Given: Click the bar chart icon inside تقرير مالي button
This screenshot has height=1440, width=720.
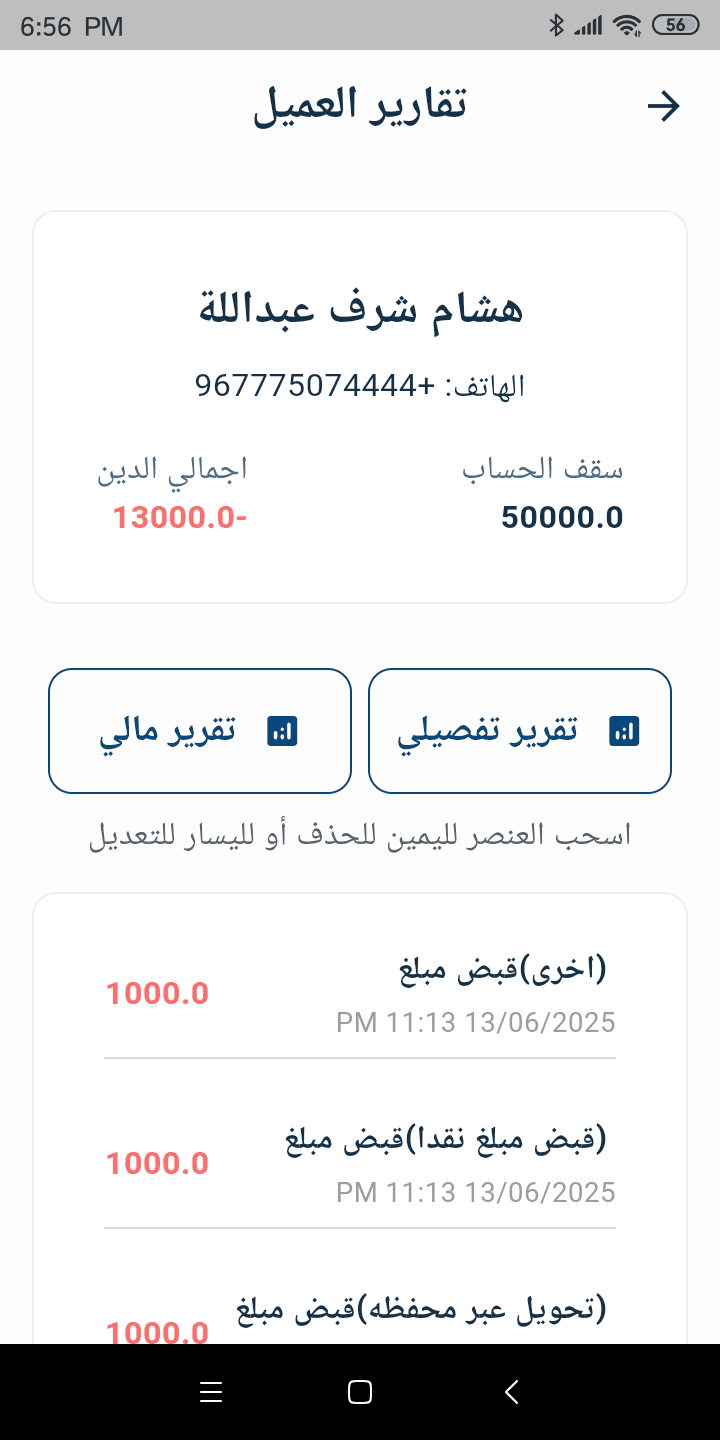Looking at the screenshot, I should pyautogui.click(x=282, y=730).
